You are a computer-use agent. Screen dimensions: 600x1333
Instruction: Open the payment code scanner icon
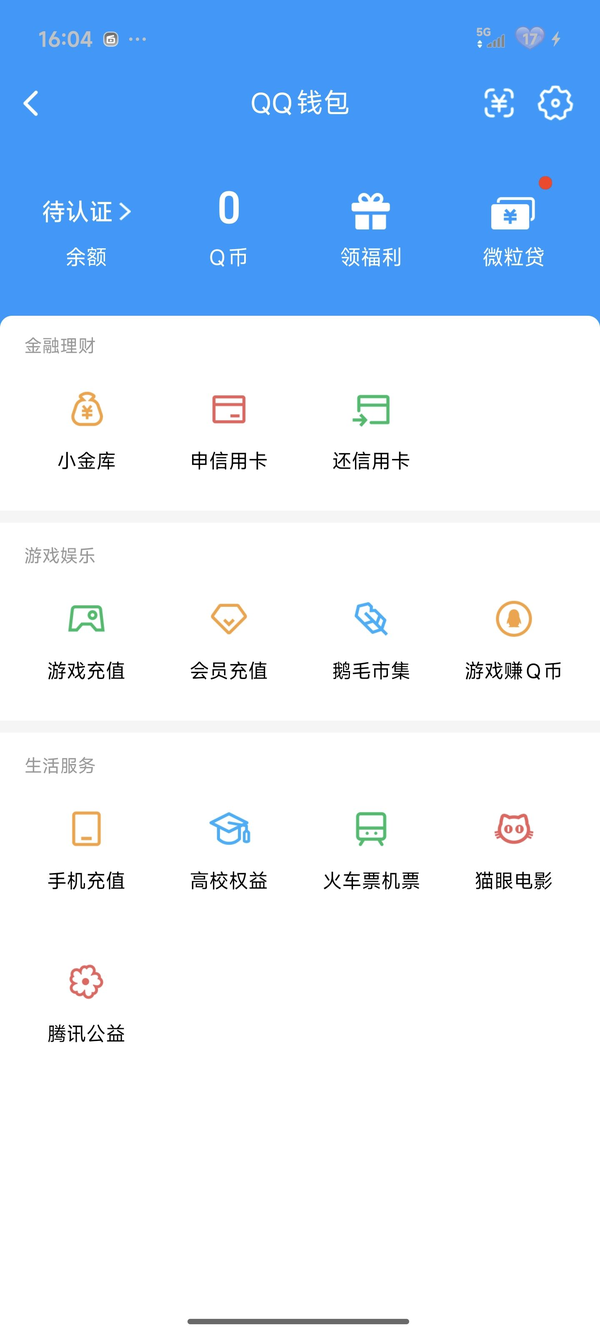[499, 103]
